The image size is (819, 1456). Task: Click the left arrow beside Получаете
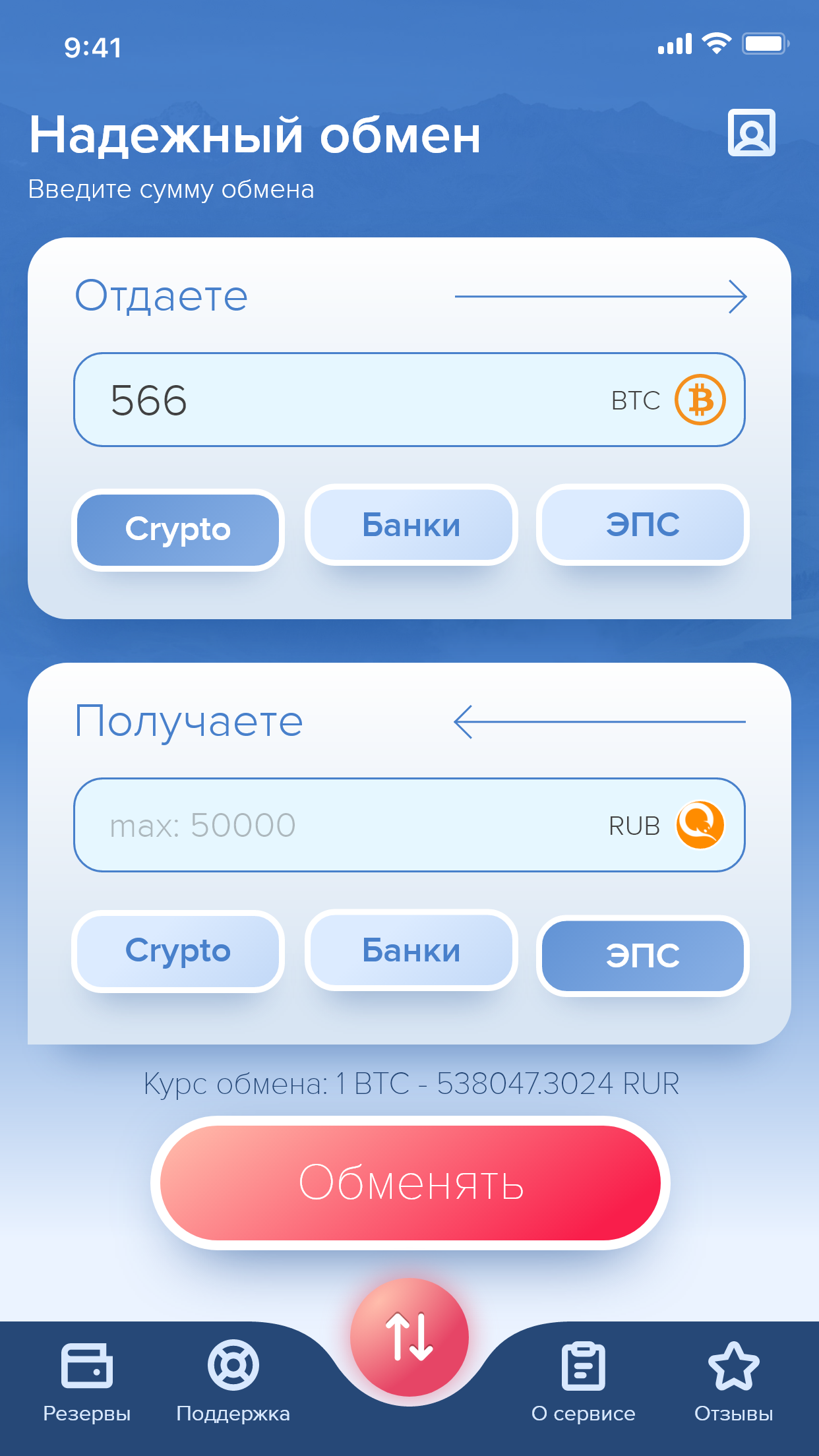click(x=600, y=722)
